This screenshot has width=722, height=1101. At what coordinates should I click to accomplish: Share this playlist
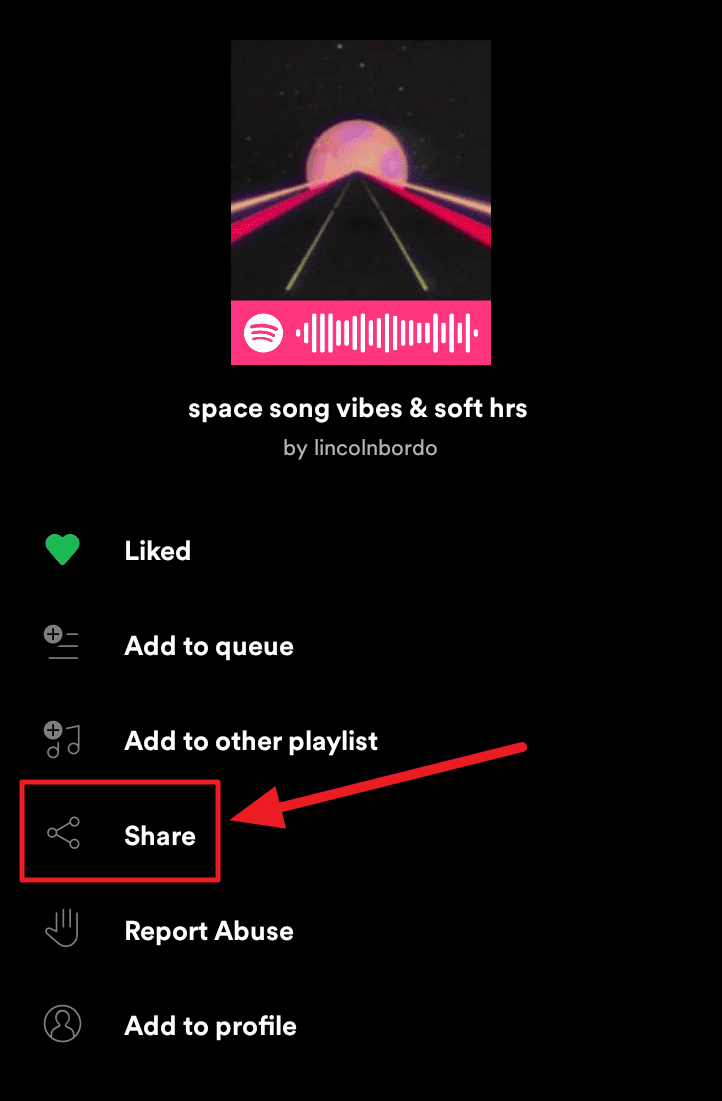click(x=159, y=836)
